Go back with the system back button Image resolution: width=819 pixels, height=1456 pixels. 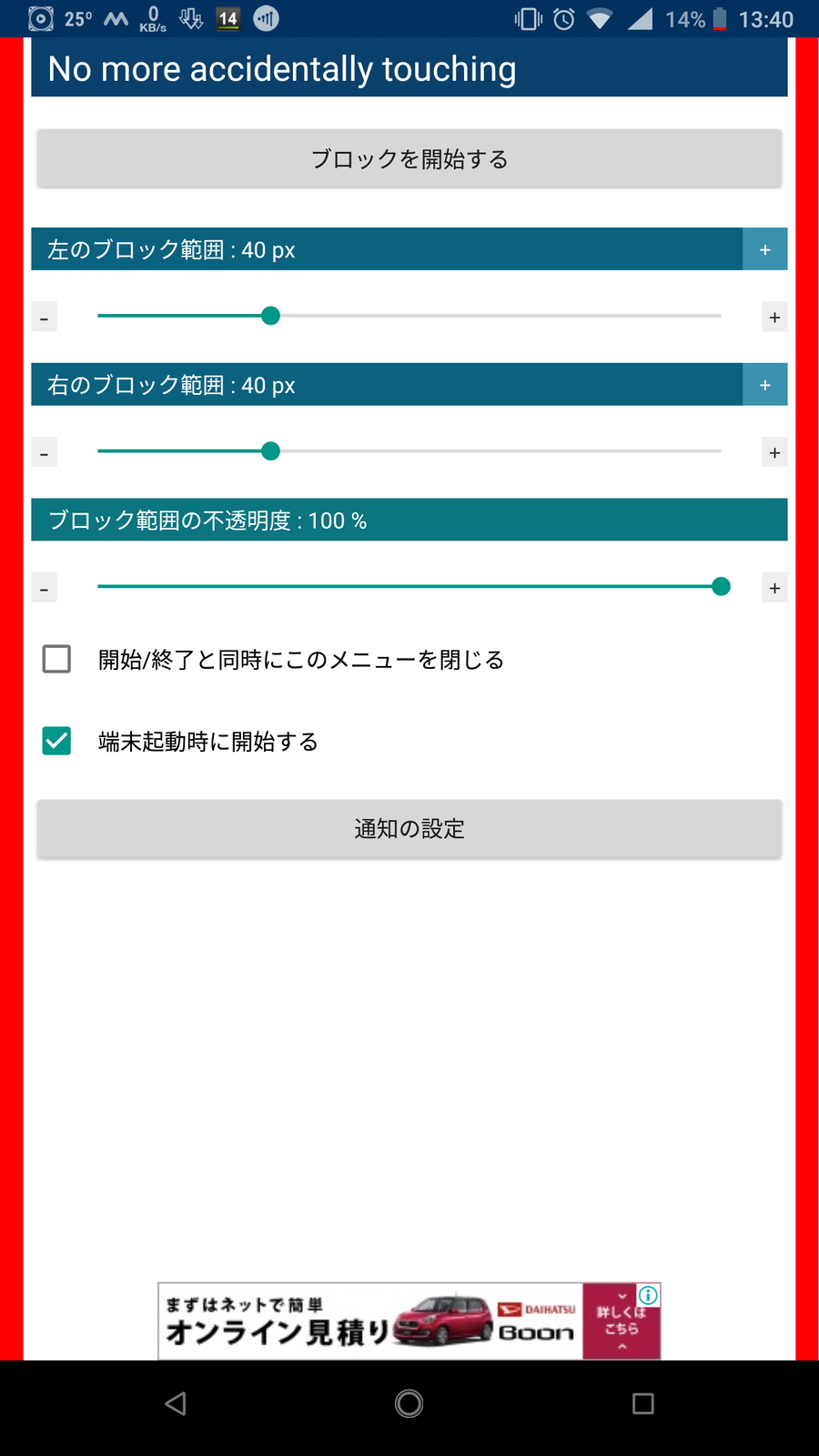(x=176, y=1403)
